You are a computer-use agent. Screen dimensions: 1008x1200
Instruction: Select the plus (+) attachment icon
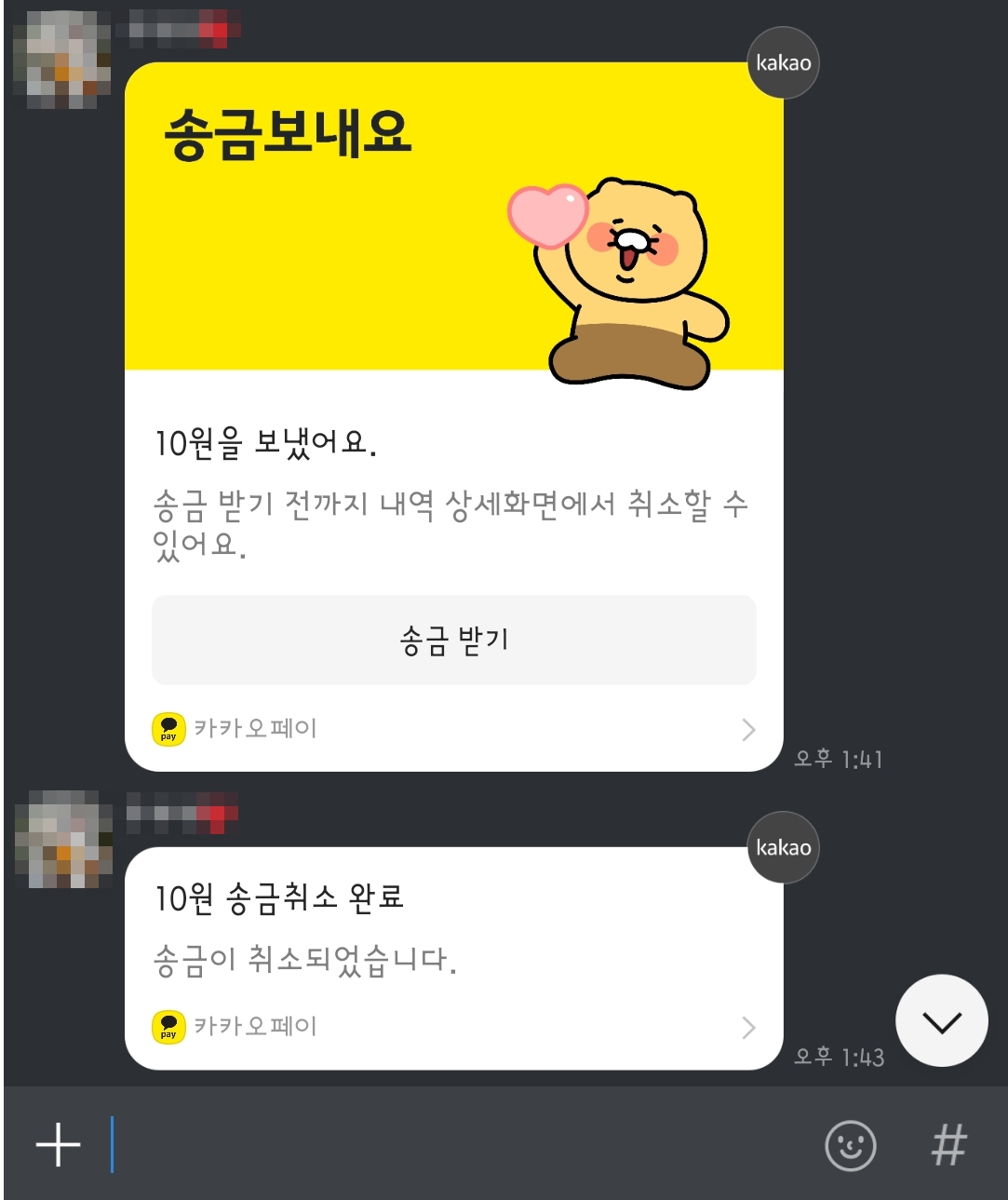point(57,1144)
